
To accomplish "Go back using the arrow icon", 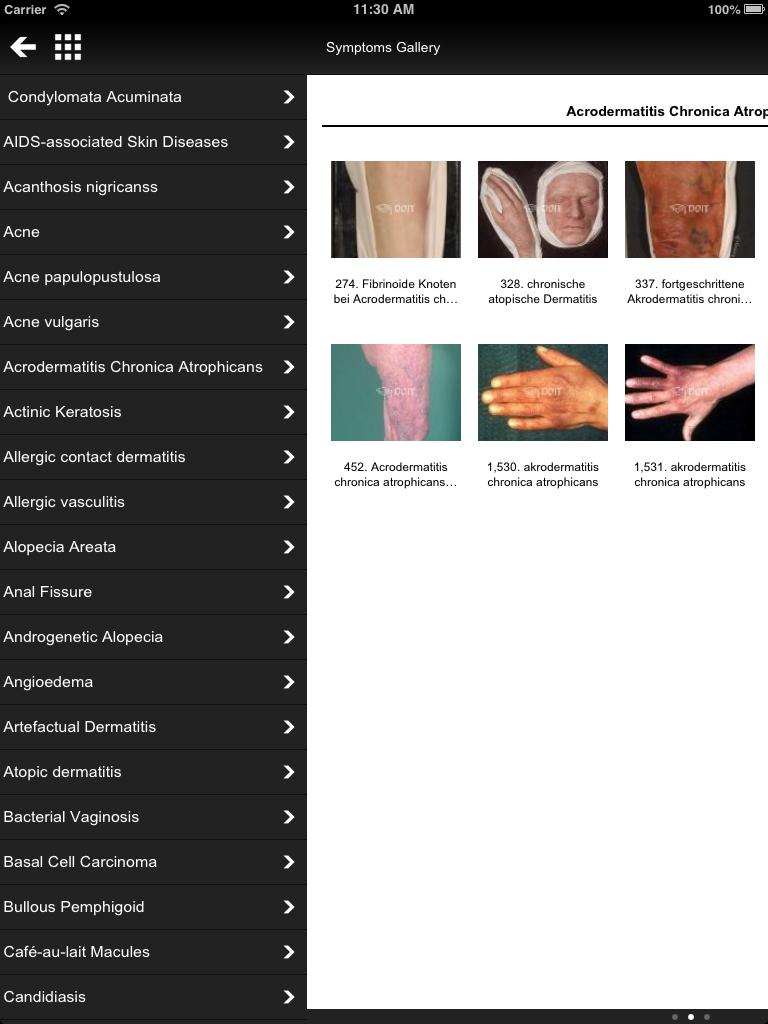I will coord(23,47).
